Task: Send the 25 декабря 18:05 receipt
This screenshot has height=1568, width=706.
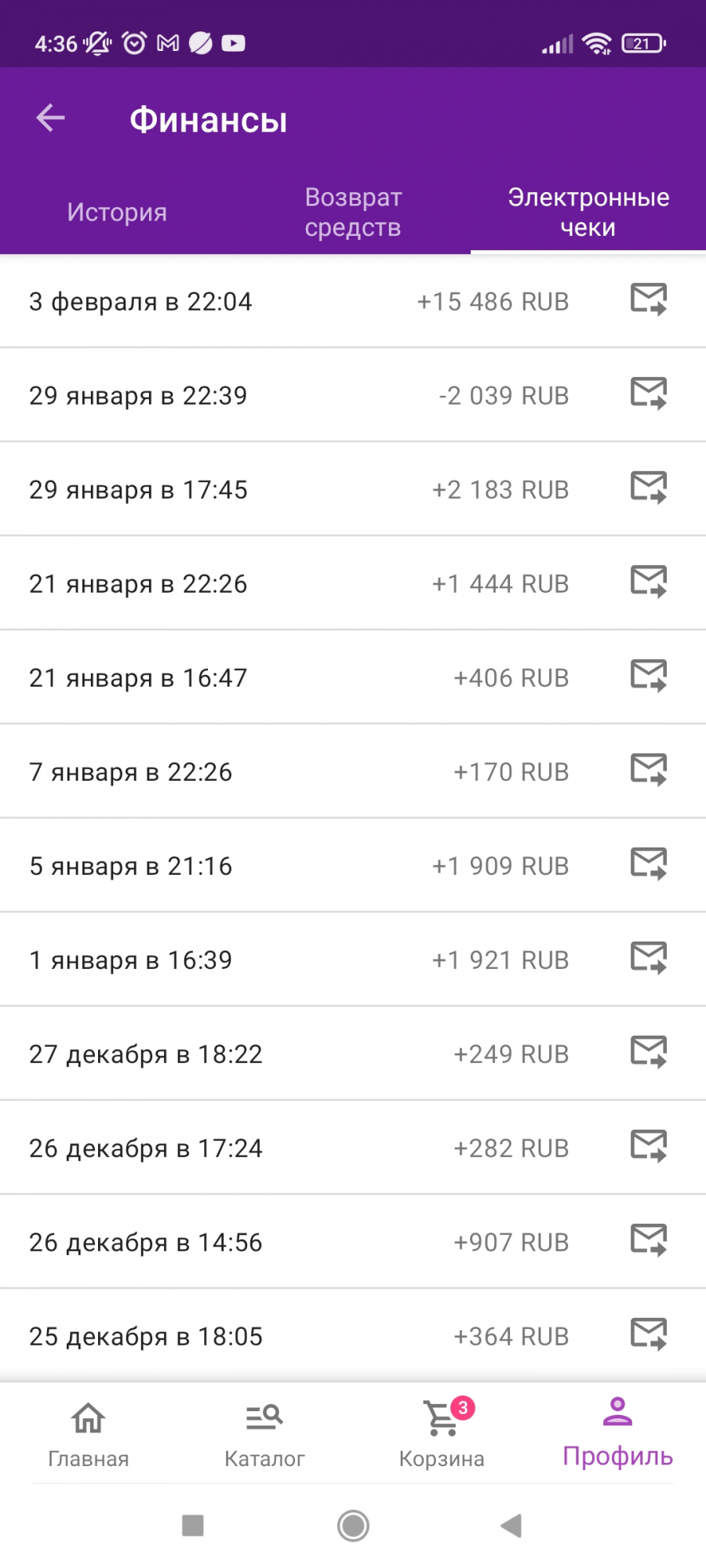Action: coord(649,1334)
